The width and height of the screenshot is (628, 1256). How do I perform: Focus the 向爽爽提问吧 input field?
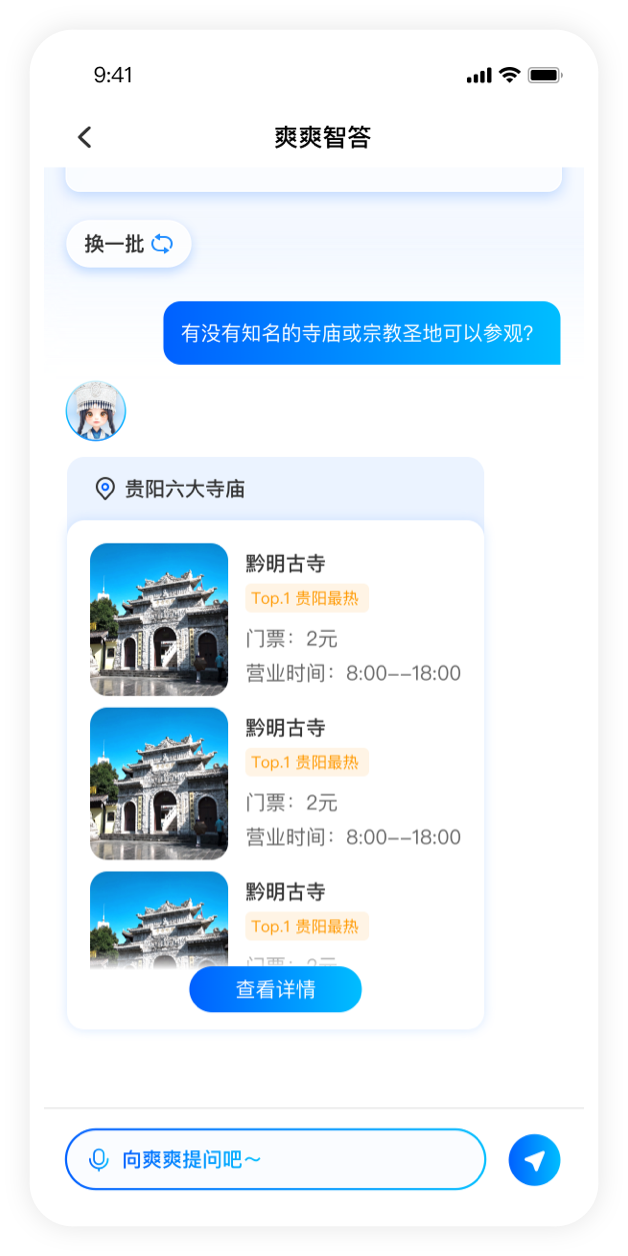[x=300, y=1160]
